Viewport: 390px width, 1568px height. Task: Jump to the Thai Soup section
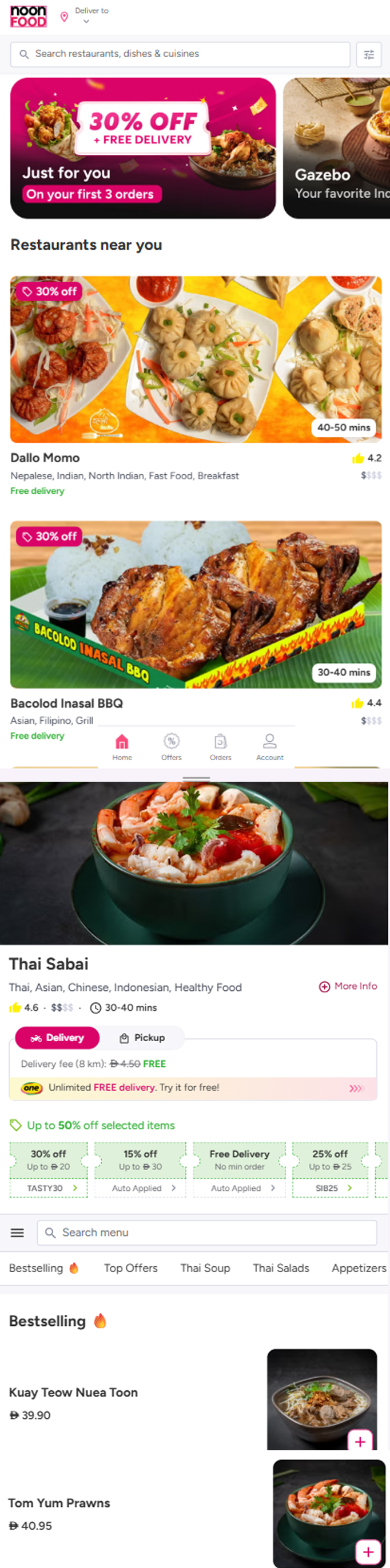pyautogui.click(x=205, y=1268)
